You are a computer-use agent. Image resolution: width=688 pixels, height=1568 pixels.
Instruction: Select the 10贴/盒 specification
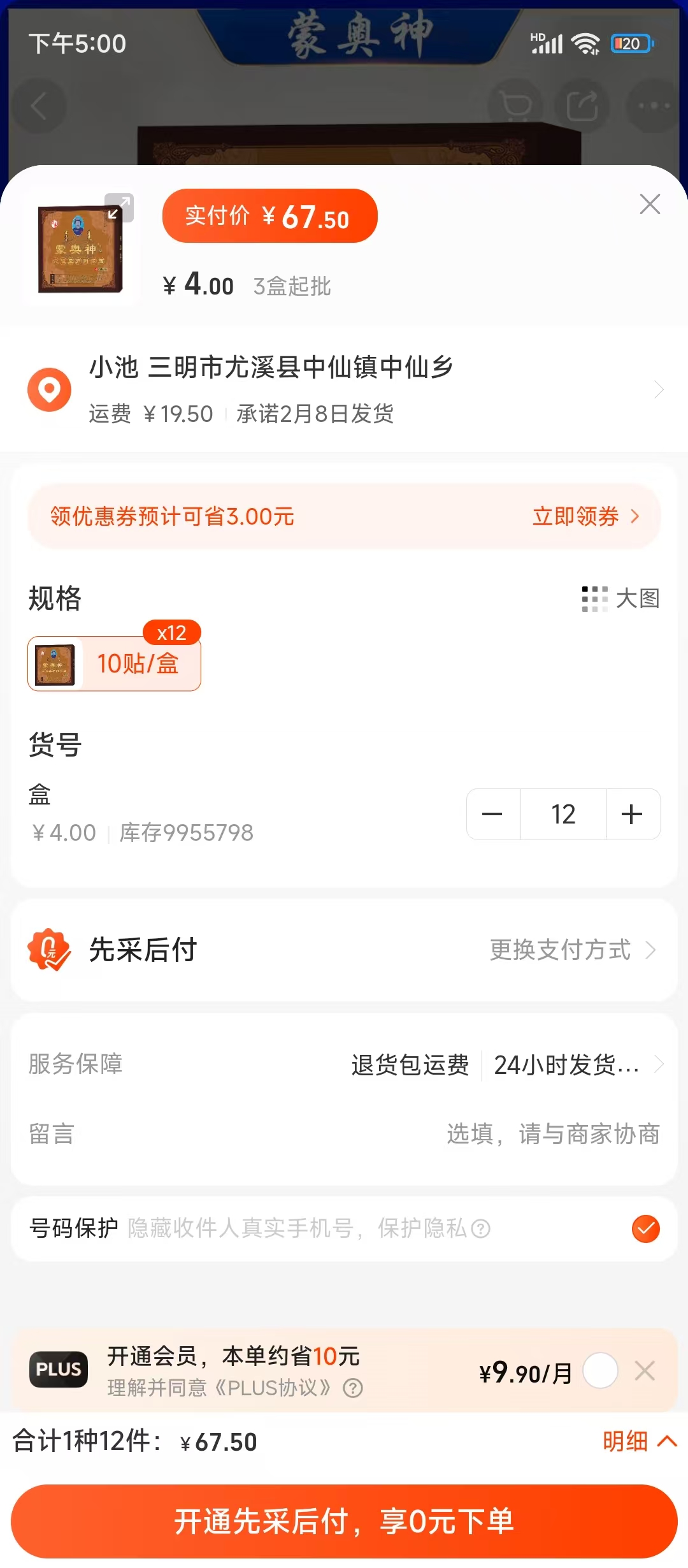pyautogui.click(x=115, y=664)
